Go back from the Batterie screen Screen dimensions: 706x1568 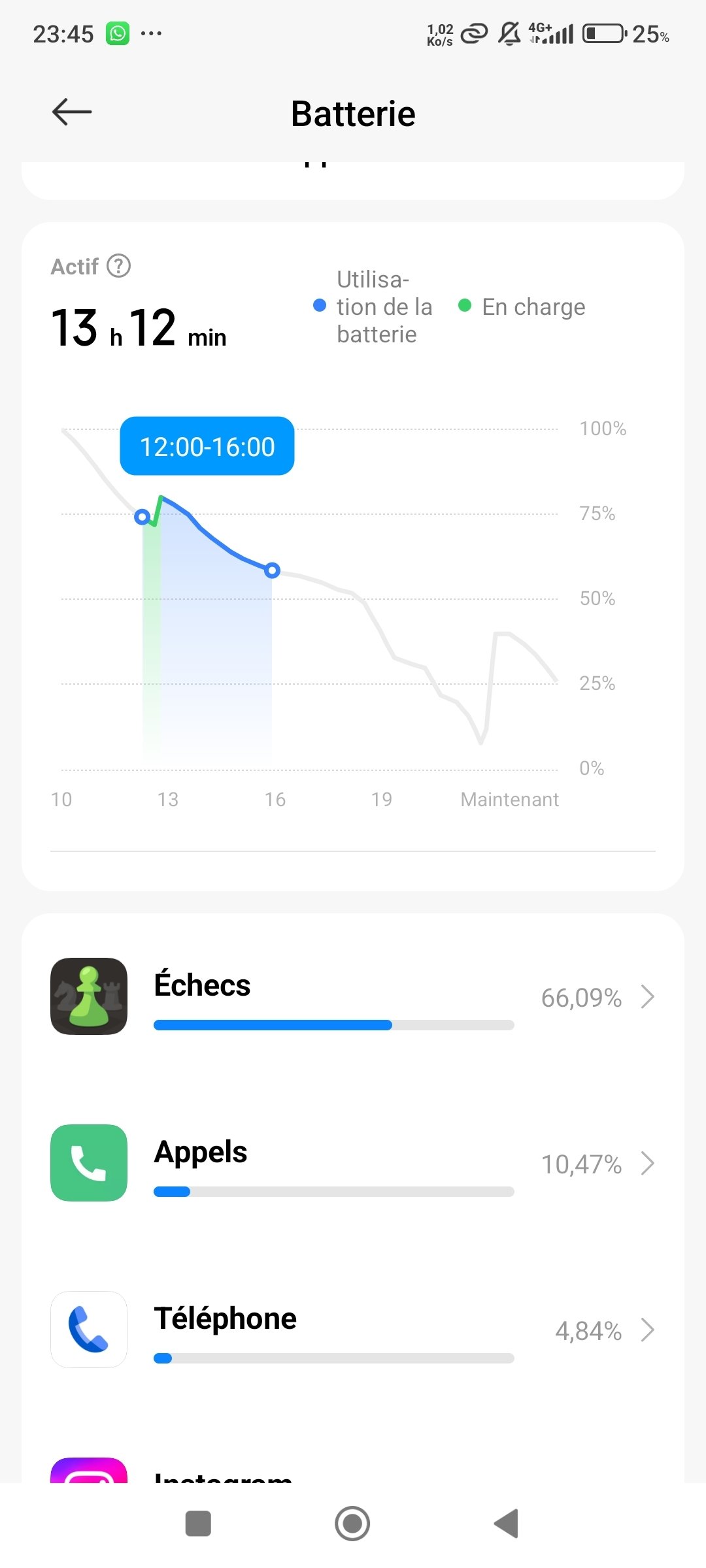click(x=72, y=112)
